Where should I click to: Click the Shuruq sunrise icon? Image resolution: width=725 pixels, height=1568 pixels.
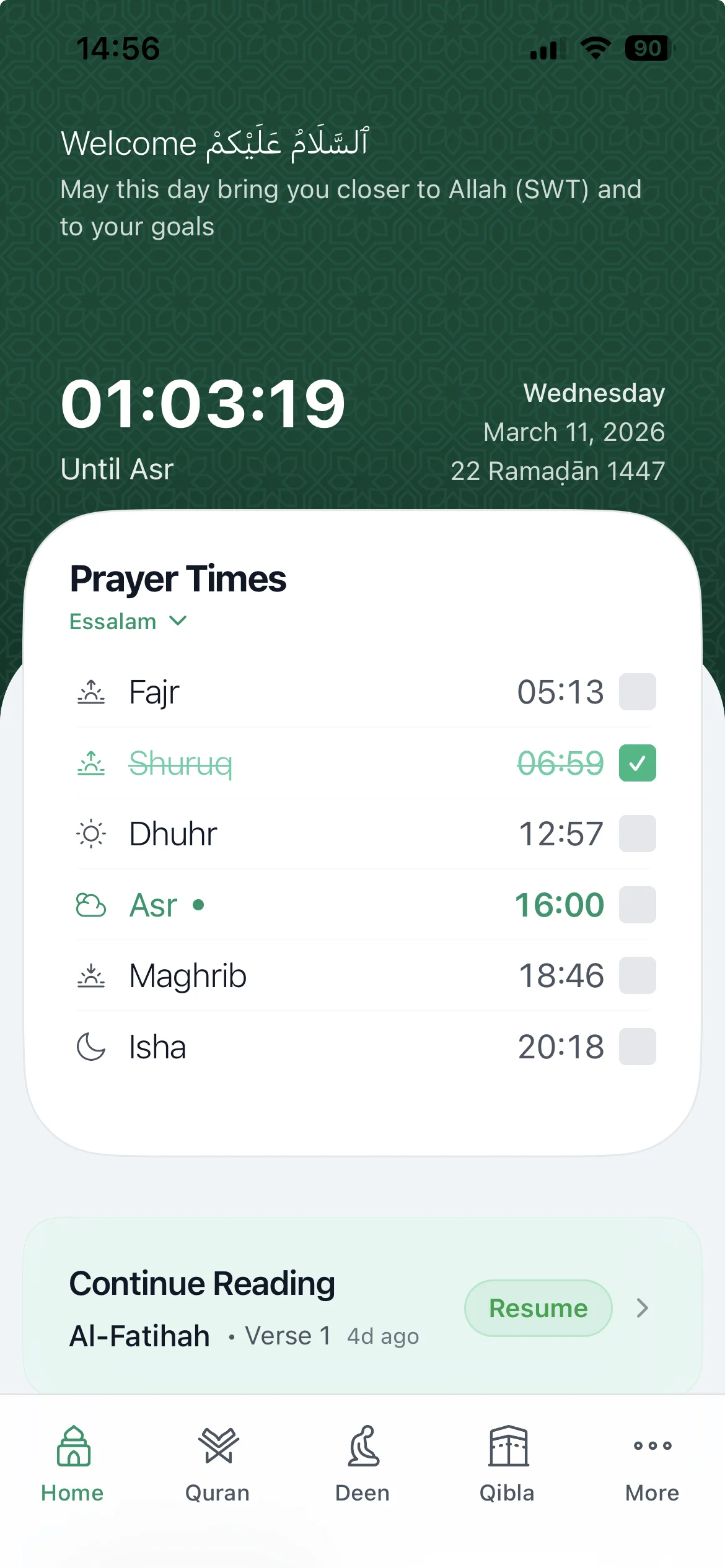click(x=91, y=763)
